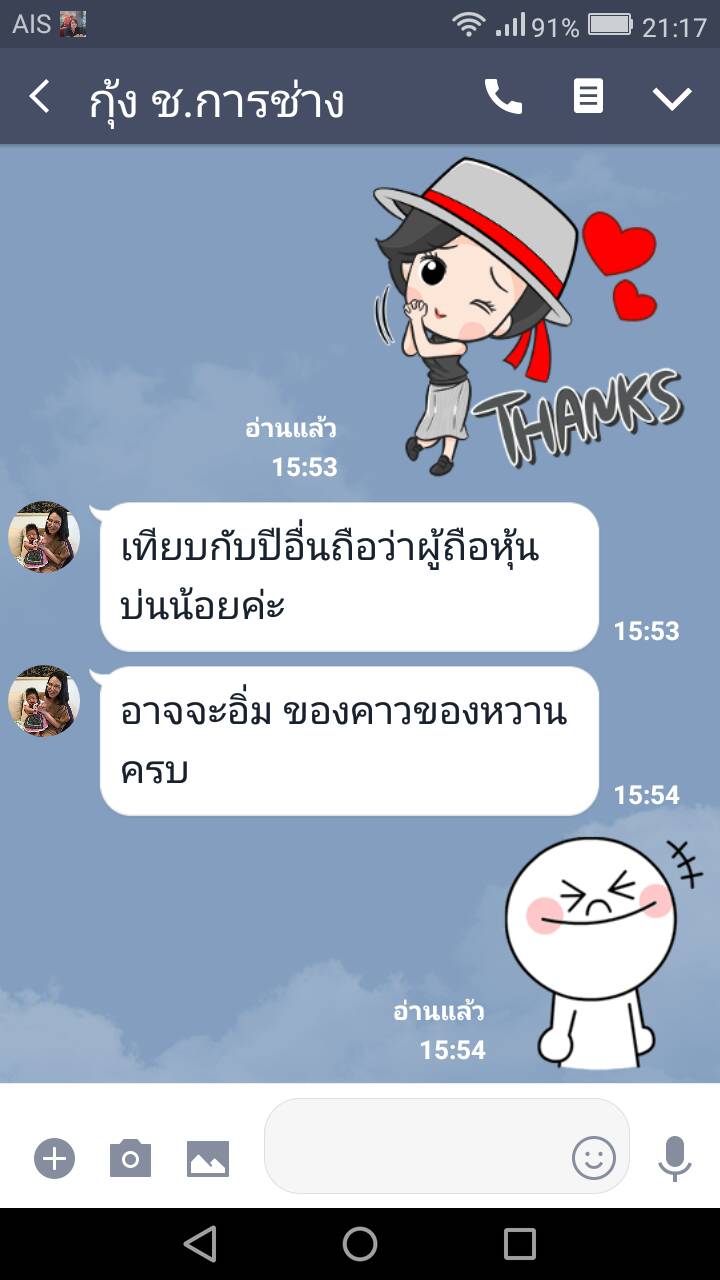Open the plus attachment menu
The height and width of the screenshot is (1280, 720).
pos(54,1159)
